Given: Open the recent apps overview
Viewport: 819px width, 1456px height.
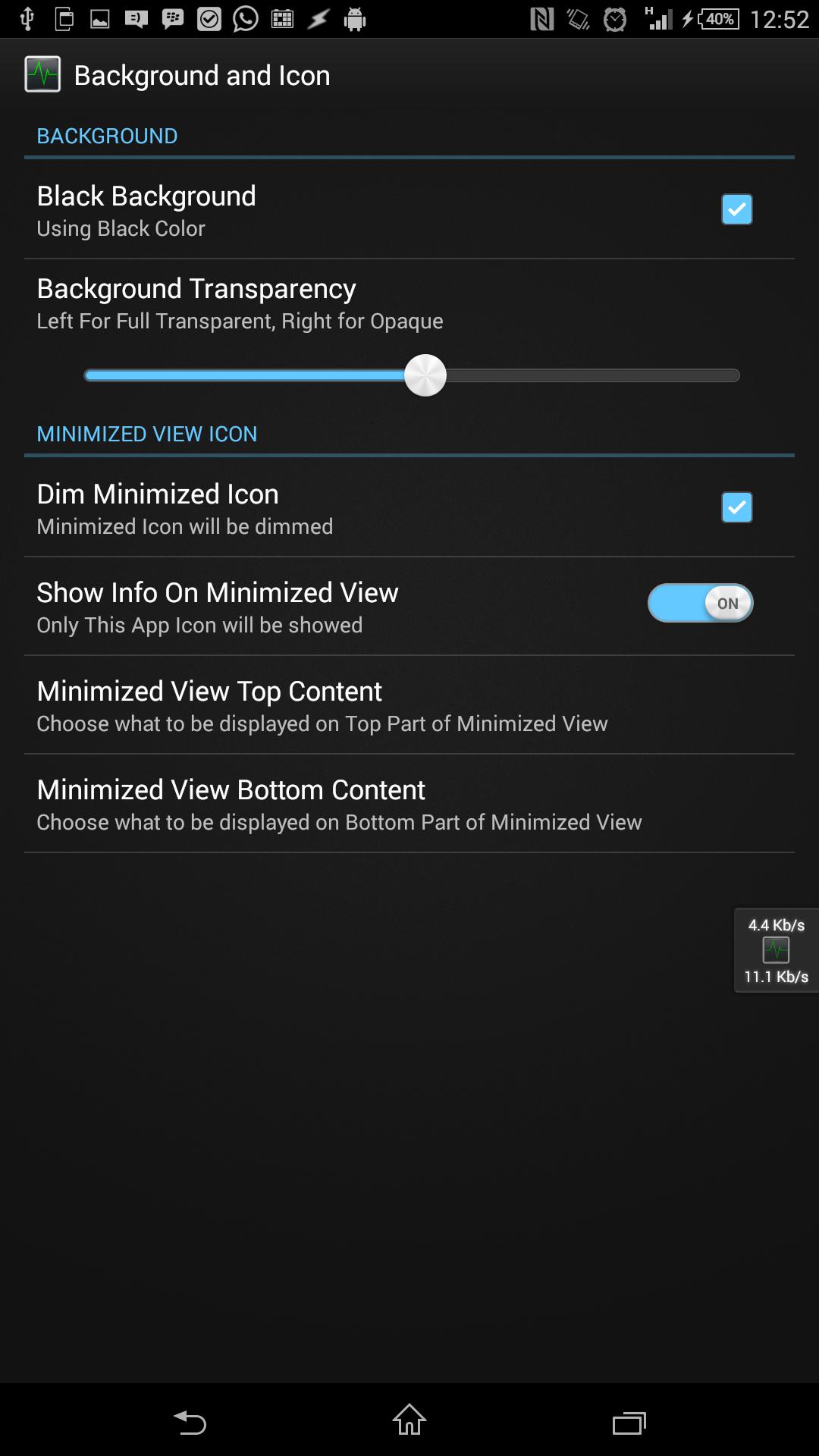Looking at the screenshot, I should tap(629, 1421).
